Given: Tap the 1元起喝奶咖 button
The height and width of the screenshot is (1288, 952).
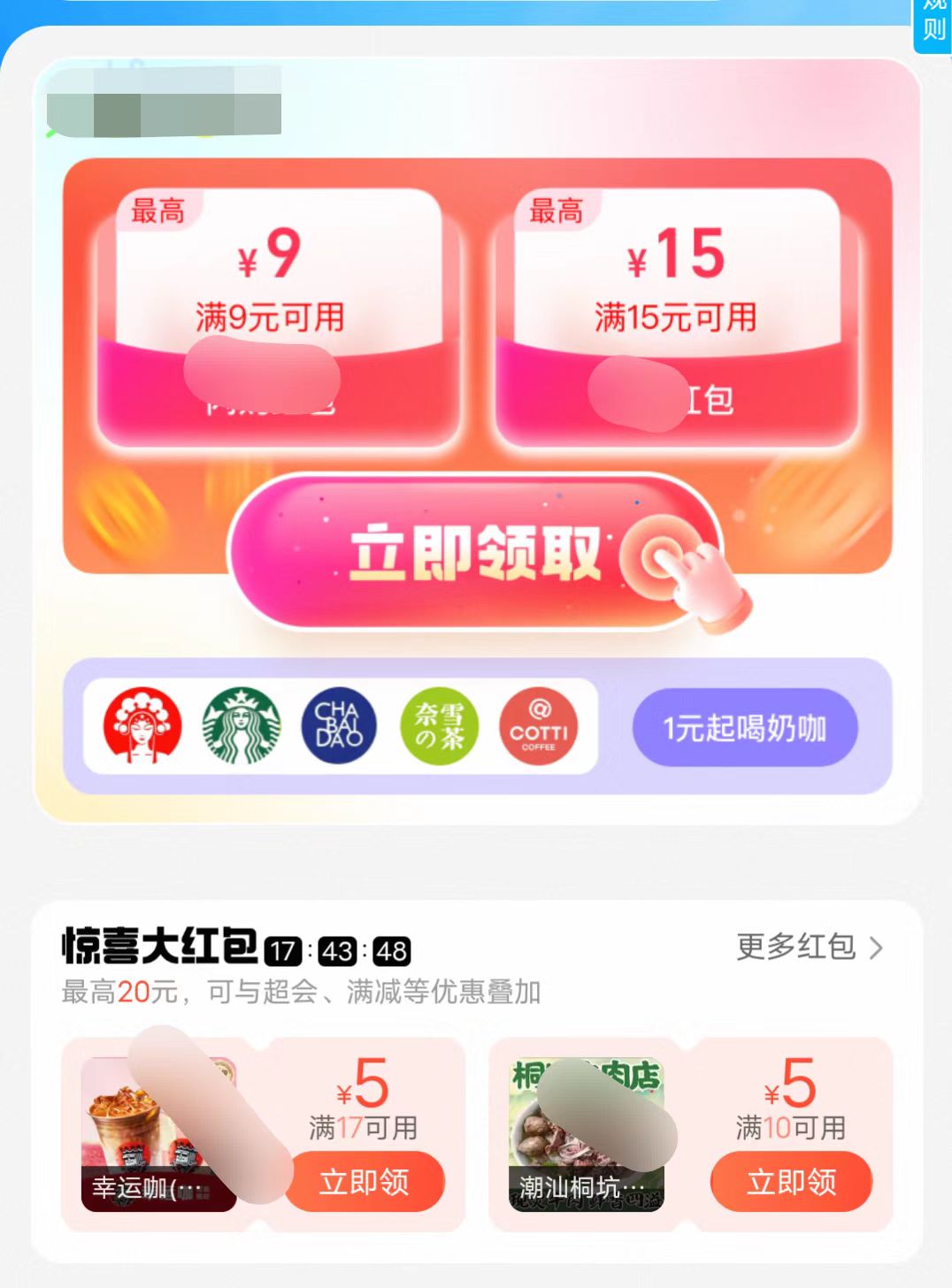Looking at the screenshot, I should pyautogui.click(x=744, y=727).
